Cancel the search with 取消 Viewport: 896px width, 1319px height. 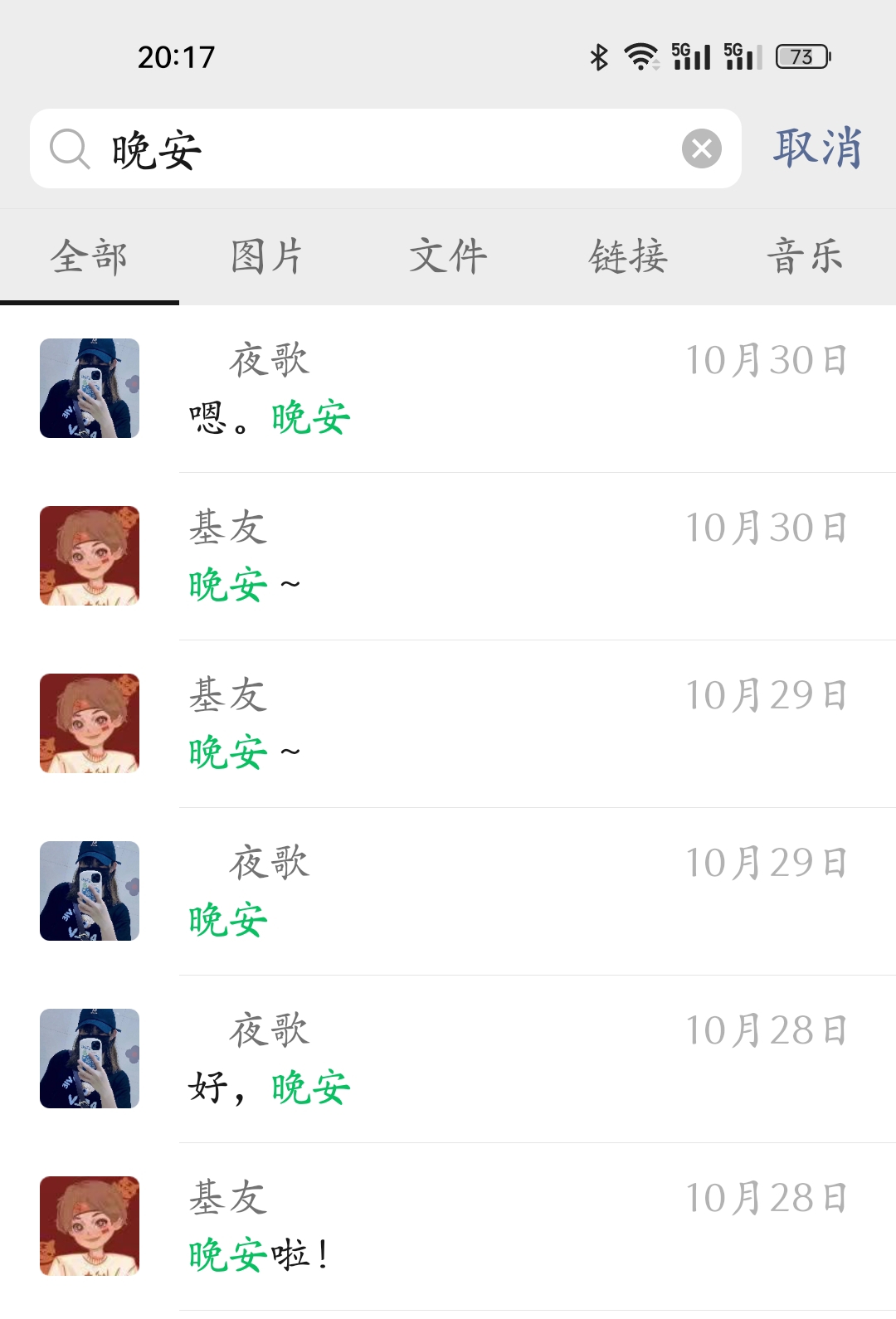point(817,149)
